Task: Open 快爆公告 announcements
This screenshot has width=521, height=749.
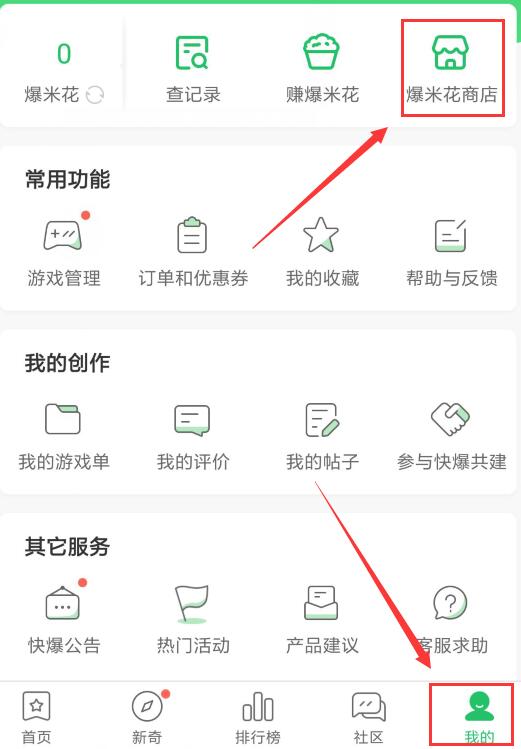Action: 64,620
